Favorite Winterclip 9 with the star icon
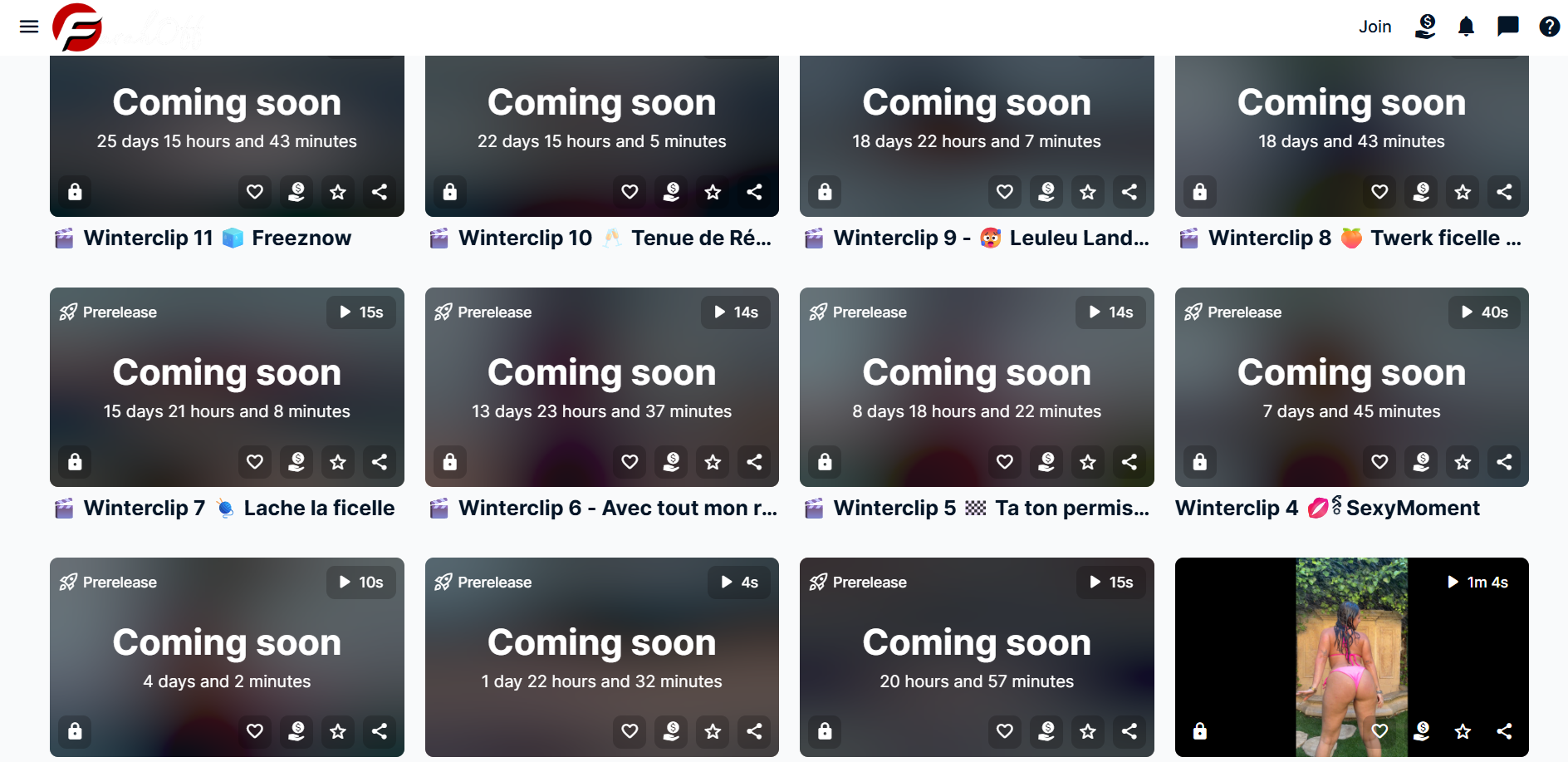The height and width of the screenshot is (762, 1568). pyautogui.click(x=1087, y=192)
